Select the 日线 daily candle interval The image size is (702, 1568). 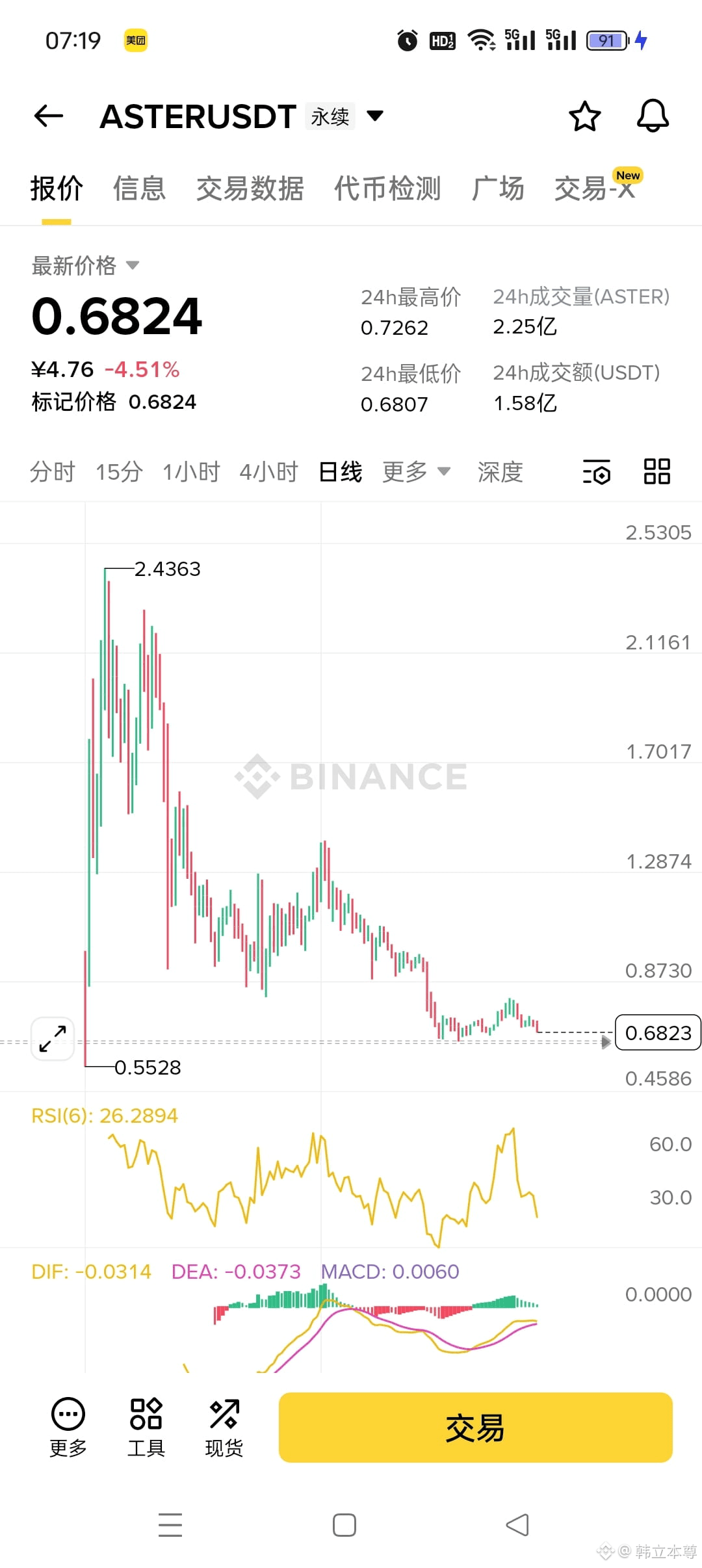(x=339, y=472)
